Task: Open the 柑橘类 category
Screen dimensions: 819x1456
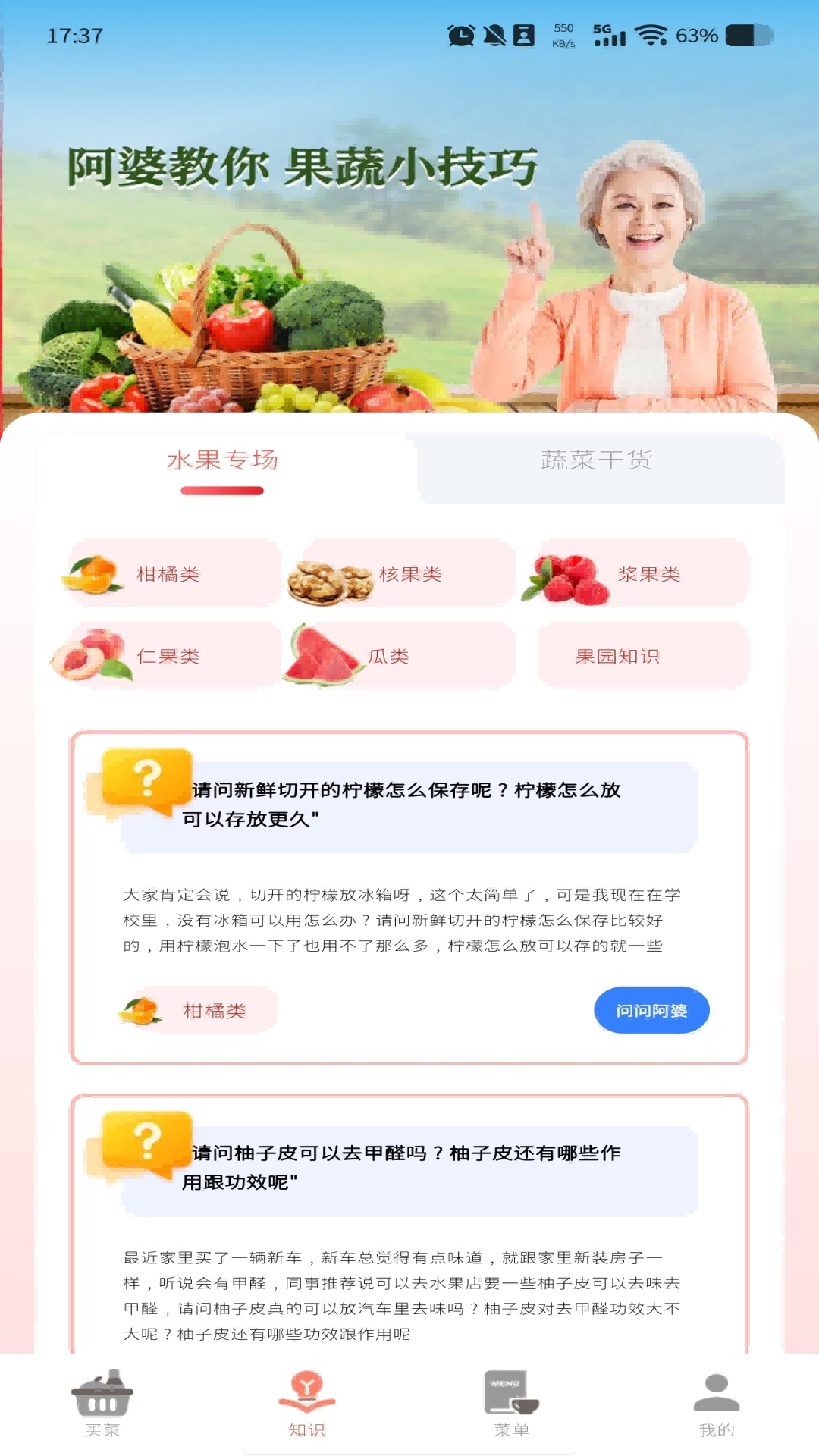Action: (x=168, y=574)
